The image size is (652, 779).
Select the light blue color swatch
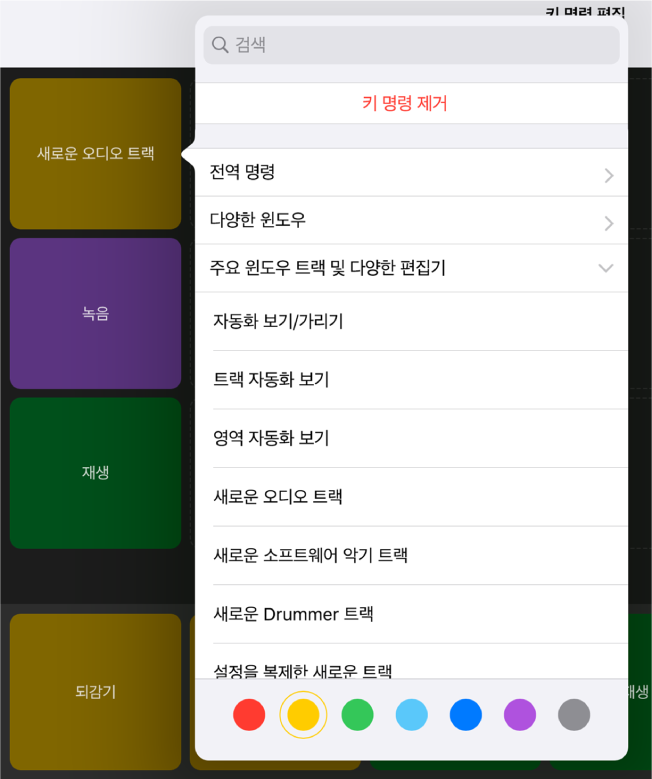[412, 715]
